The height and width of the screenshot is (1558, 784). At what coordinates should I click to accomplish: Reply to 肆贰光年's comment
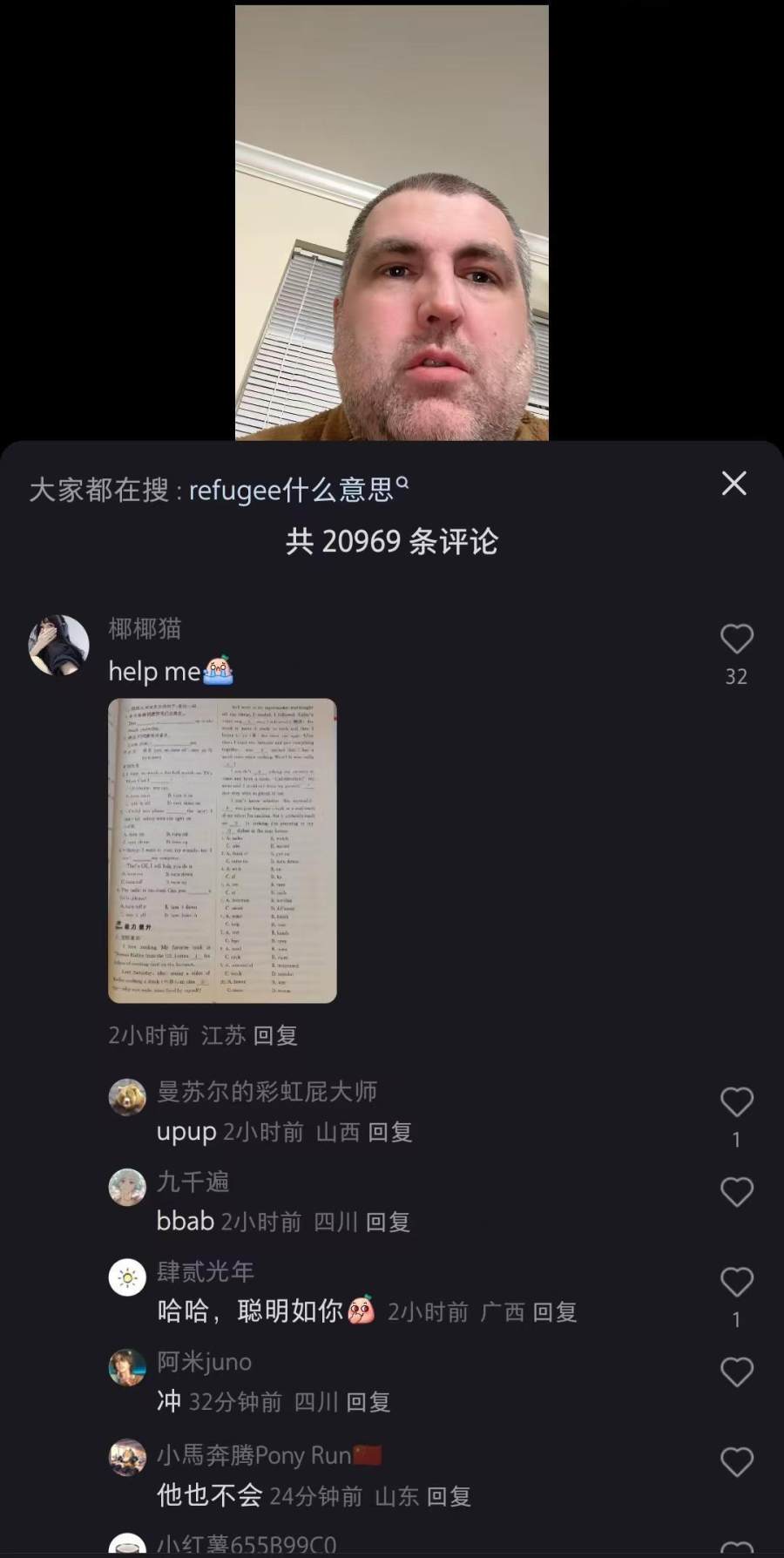tap(554, 1312)
